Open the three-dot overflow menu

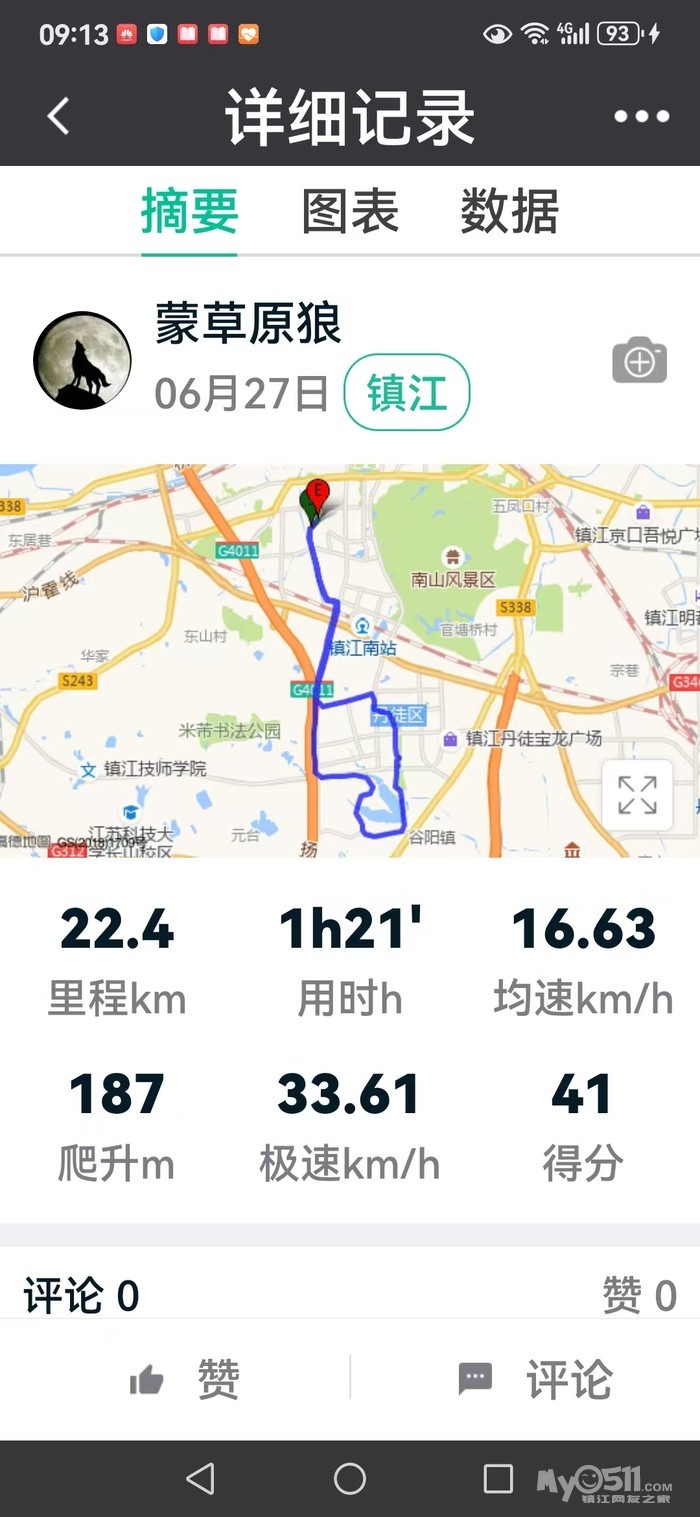click(641, 116)
